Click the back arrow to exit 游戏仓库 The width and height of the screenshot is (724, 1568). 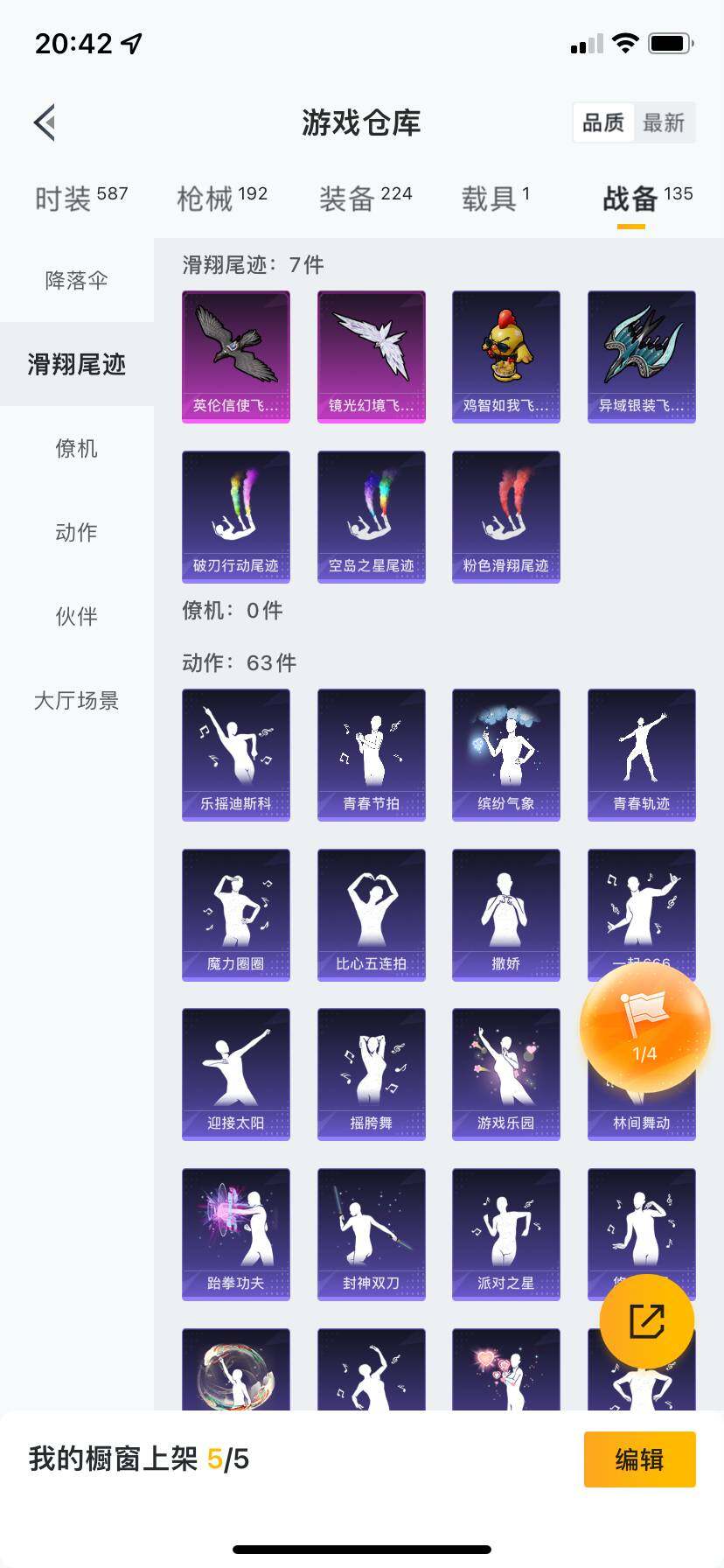45,122
